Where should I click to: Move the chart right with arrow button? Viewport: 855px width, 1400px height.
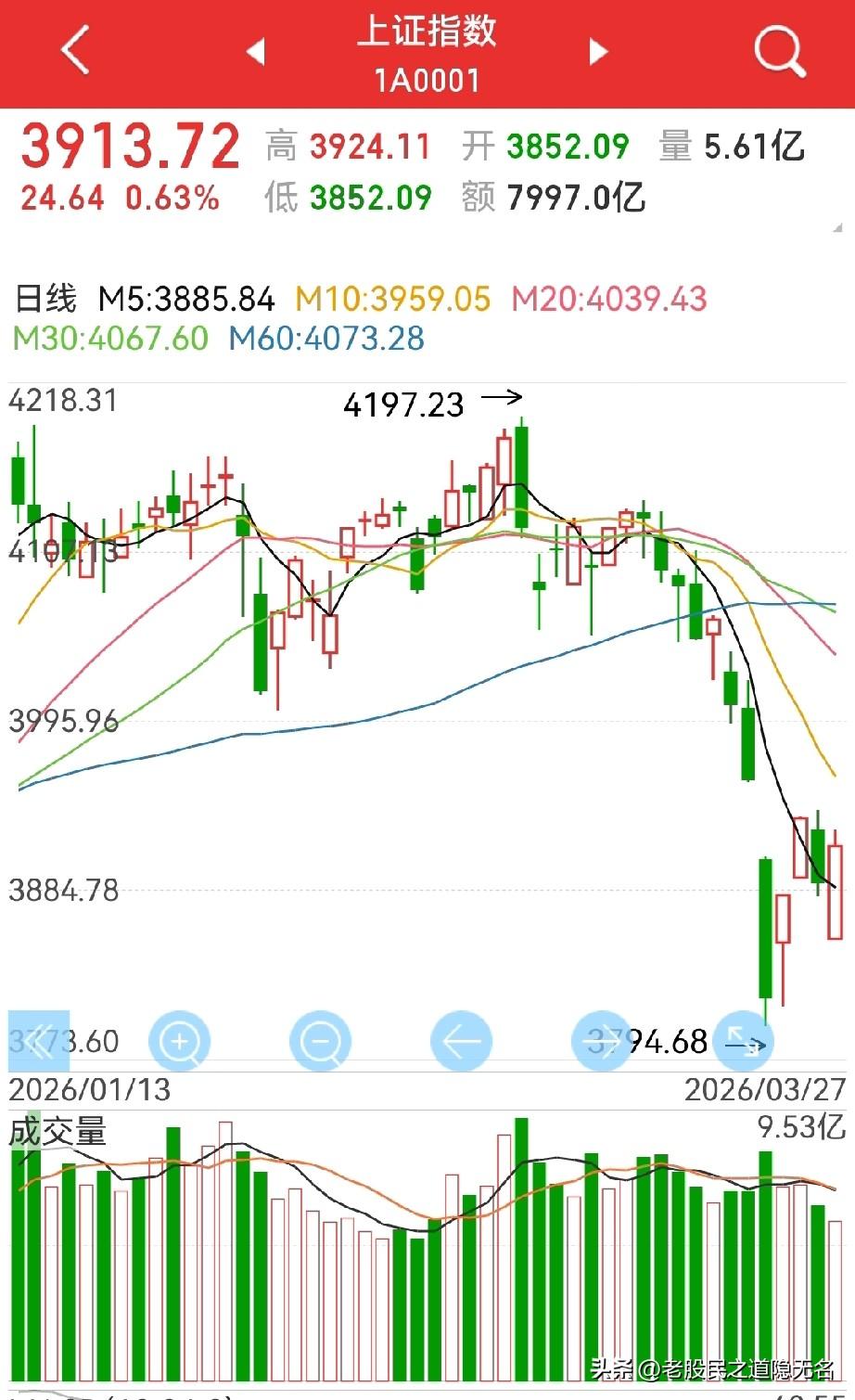[x=603, y=1042]
